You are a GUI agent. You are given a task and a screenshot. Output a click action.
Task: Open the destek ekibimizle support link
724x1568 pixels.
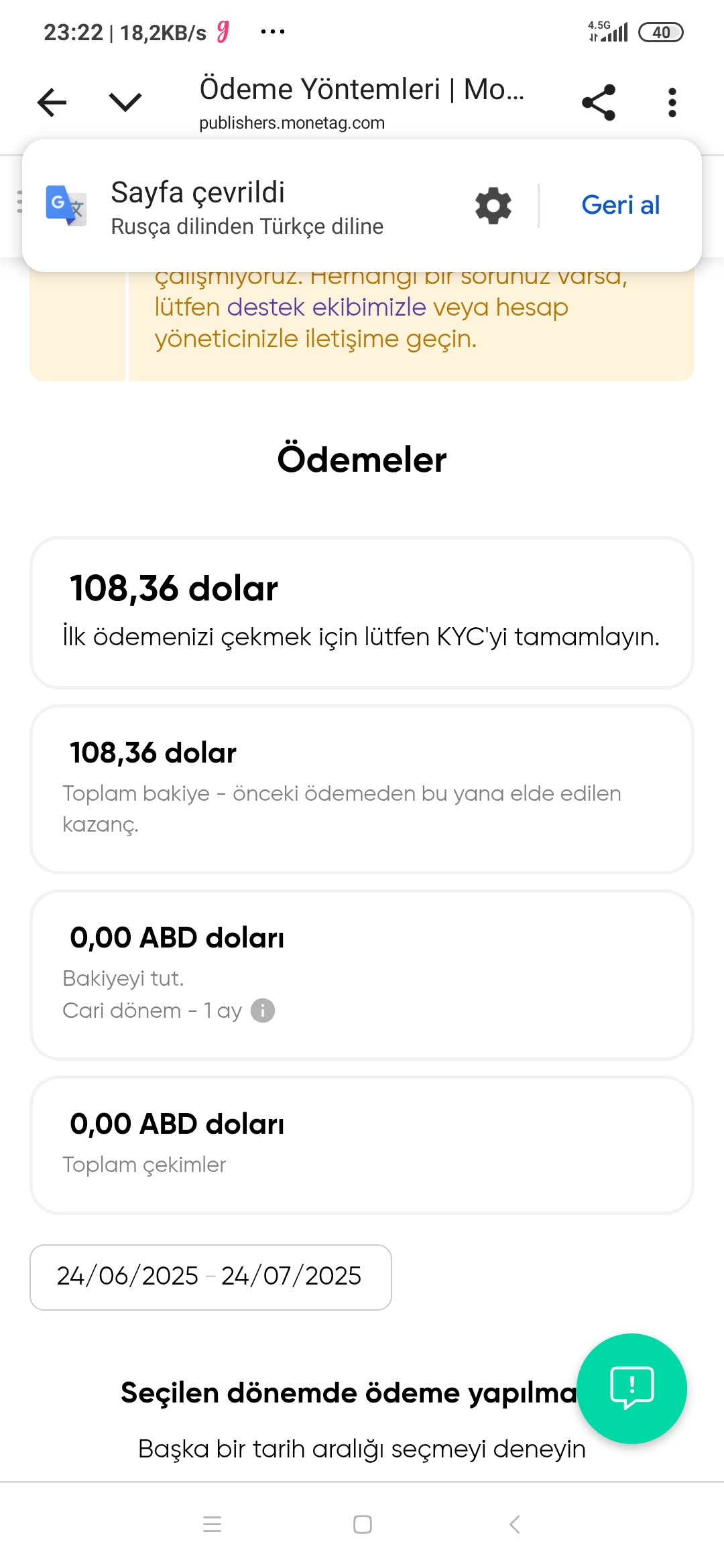tap(326, 307)
